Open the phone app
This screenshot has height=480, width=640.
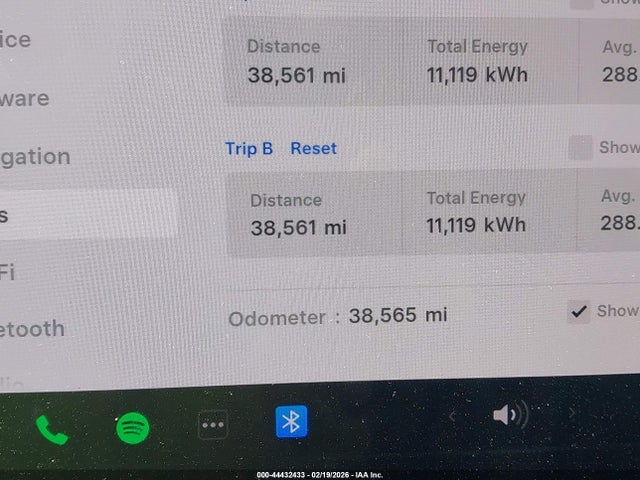[52, 429]
